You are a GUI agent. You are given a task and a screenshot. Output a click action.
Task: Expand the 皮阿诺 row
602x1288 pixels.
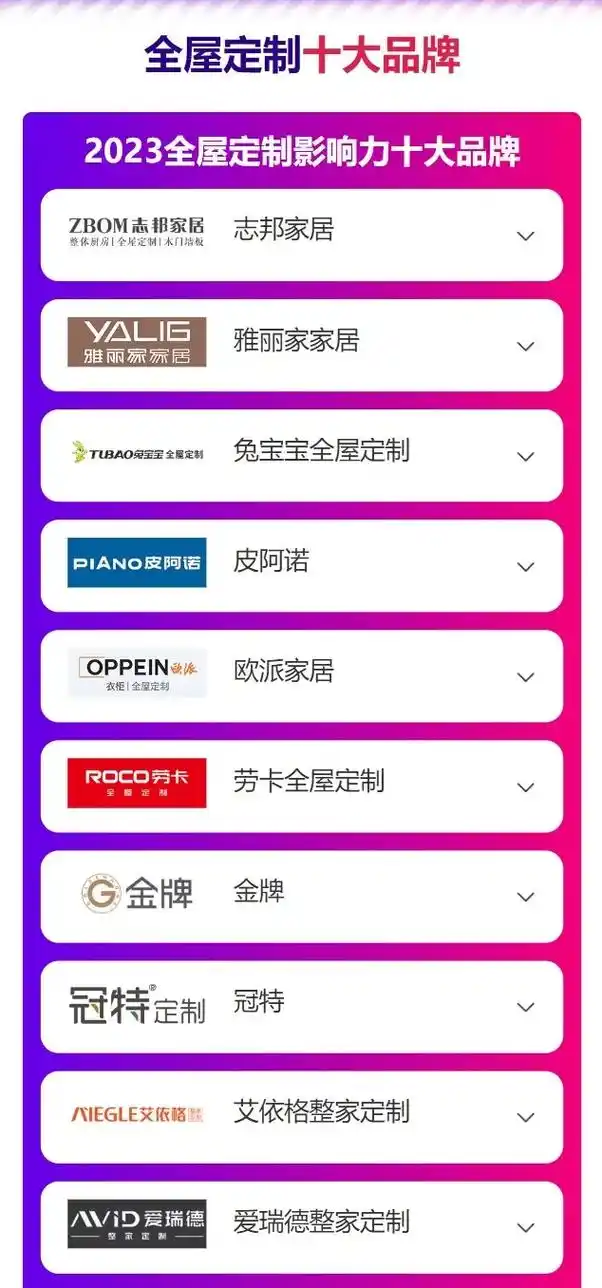coord(525,566)
